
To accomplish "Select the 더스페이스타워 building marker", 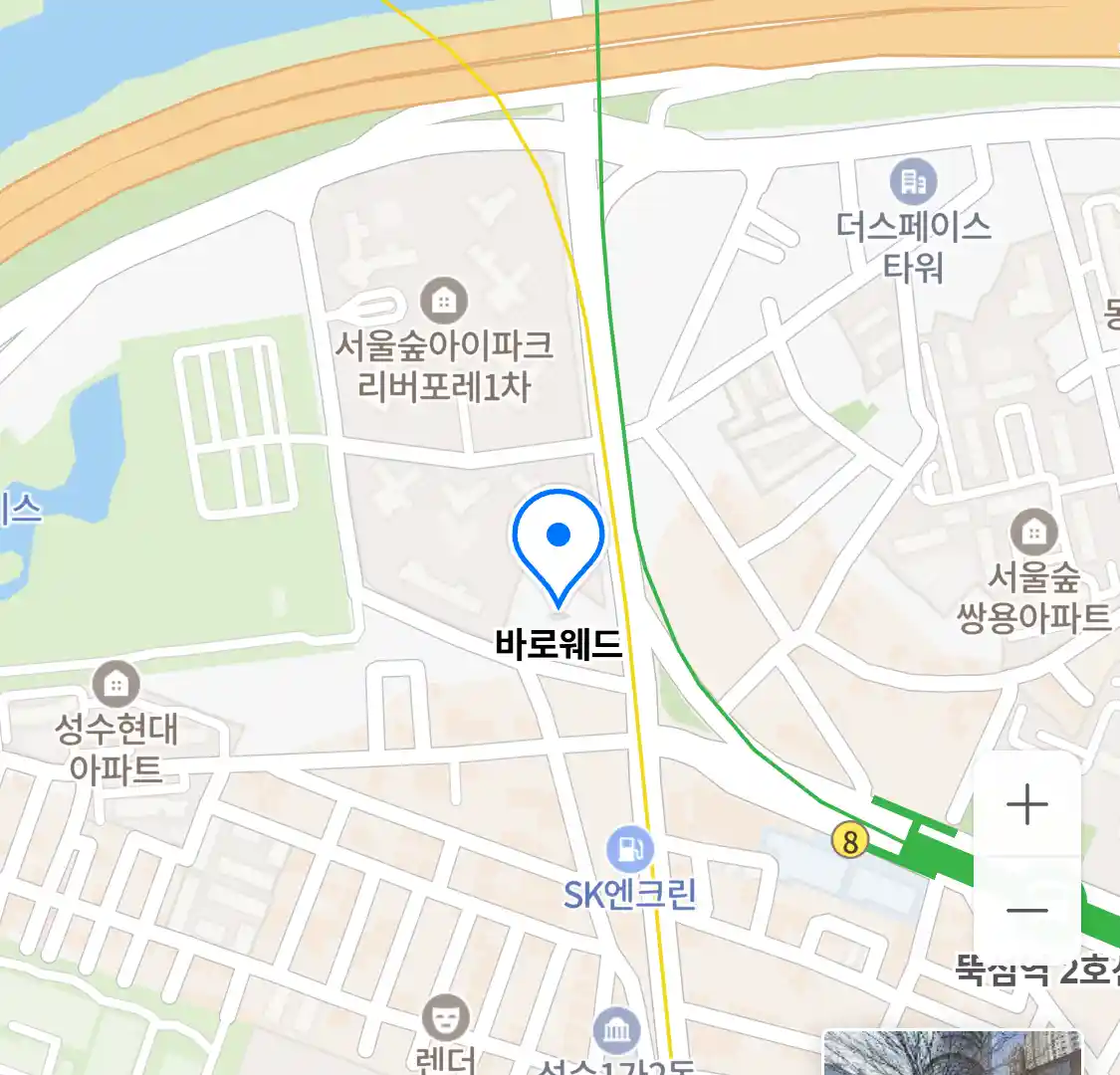I will pos(912,182).
